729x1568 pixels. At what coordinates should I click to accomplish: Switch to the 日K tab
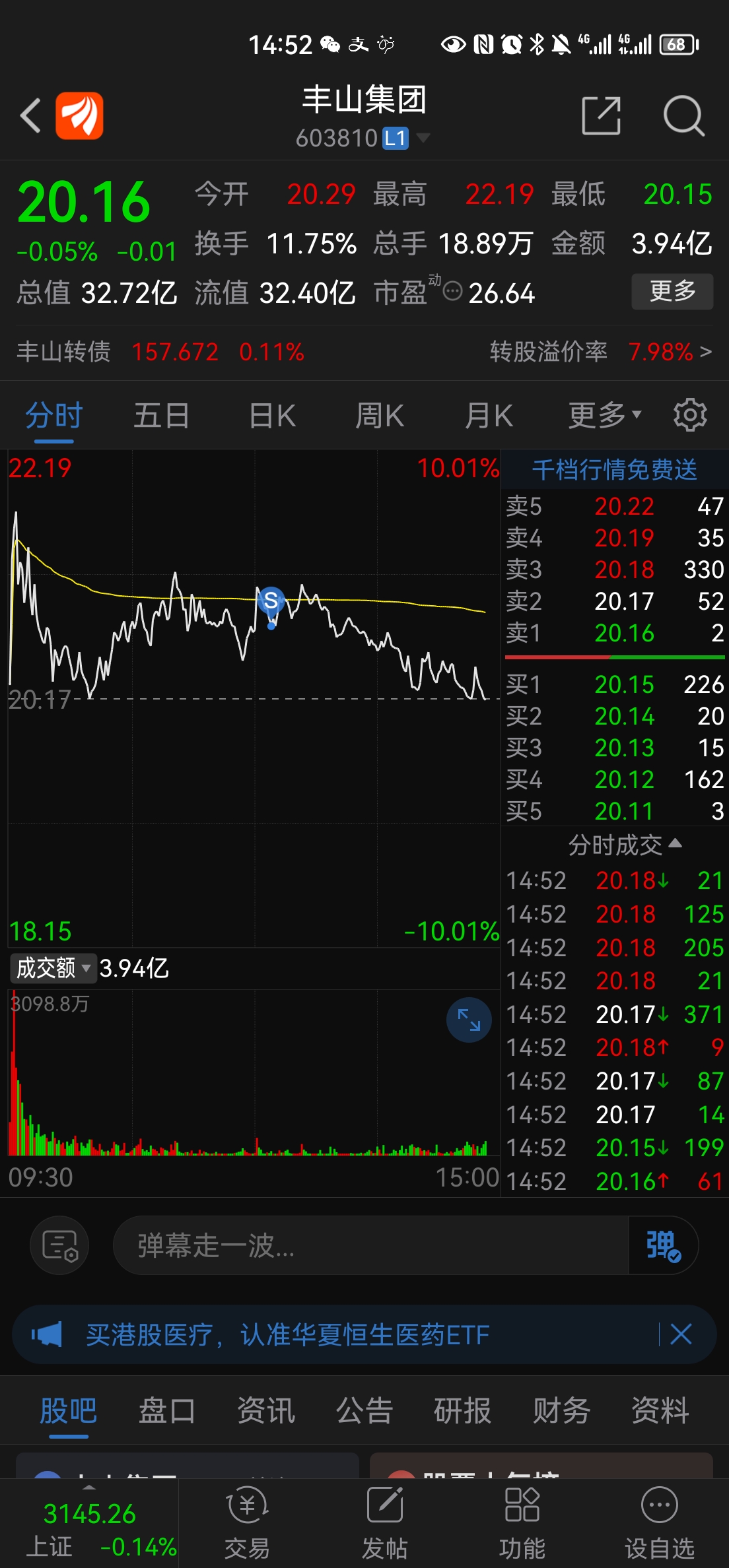(271, 415)
